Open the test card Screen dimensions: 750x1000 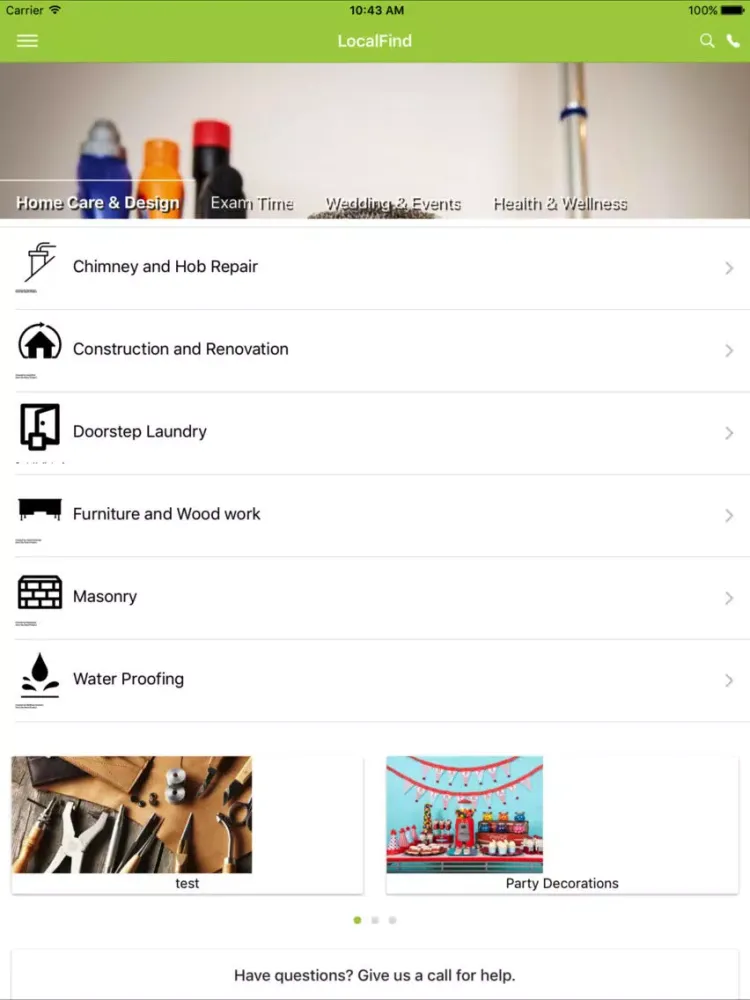click(187, 824)
